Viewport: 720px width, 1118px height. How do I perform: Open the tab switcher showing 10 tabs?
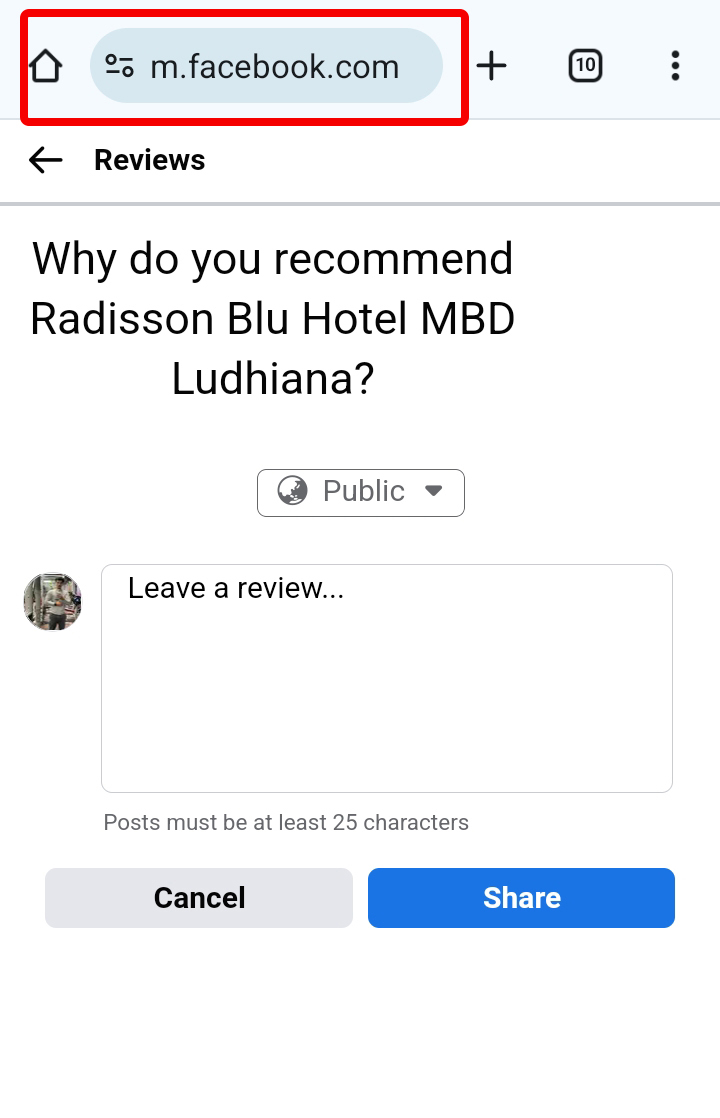point(585,67)
